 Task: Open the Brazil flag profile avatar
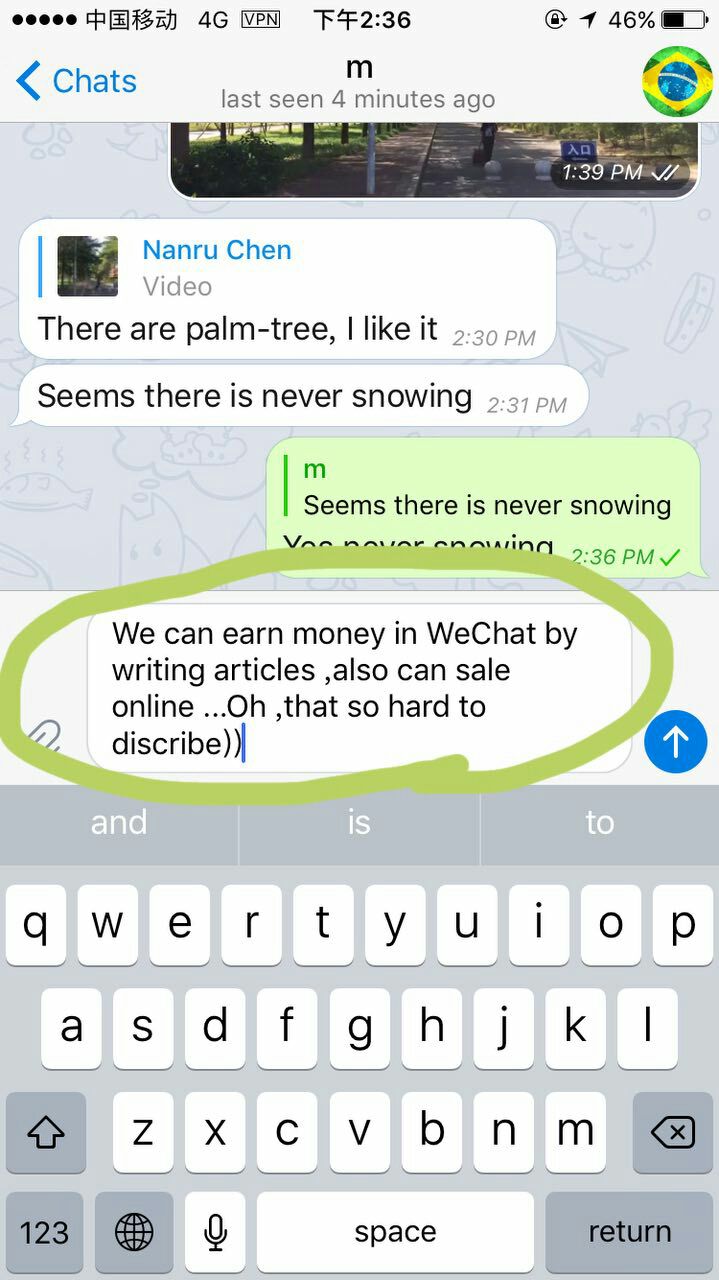(x=676, y=81)
